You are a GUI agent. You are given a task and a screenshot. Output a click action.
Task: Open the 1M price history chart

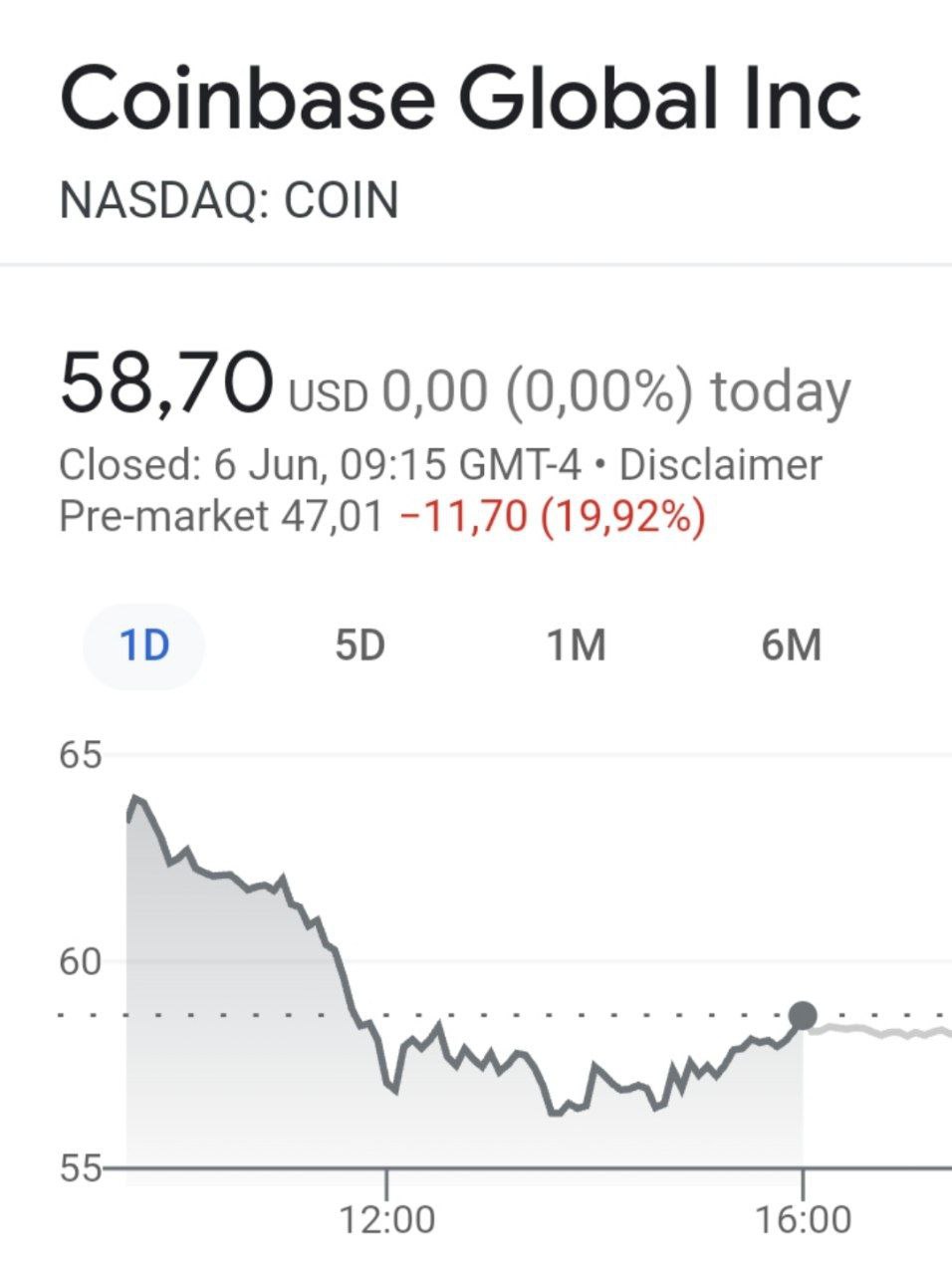point(579,645)
